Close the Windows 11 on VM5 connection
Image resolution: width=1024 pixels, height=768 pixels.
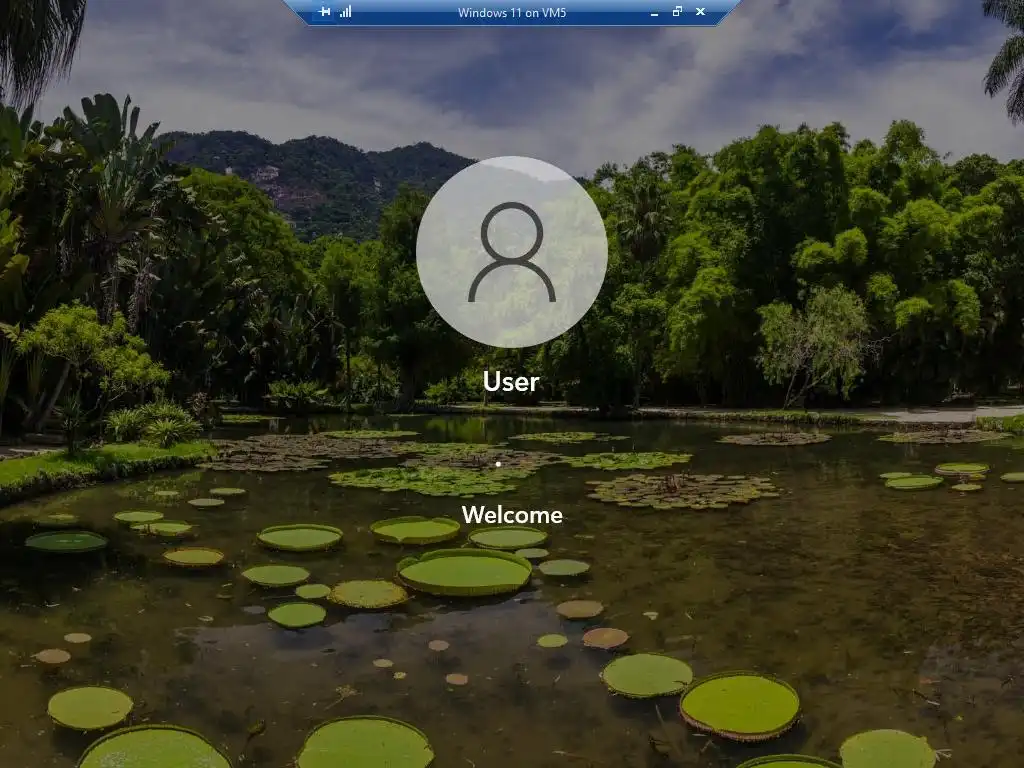point(700,12)
